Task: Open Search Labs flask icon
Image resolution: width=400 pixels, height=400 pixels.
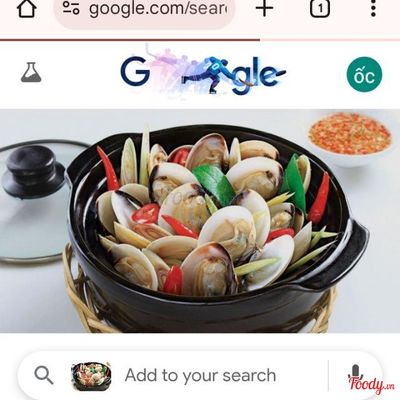Action: pos(31,72)
